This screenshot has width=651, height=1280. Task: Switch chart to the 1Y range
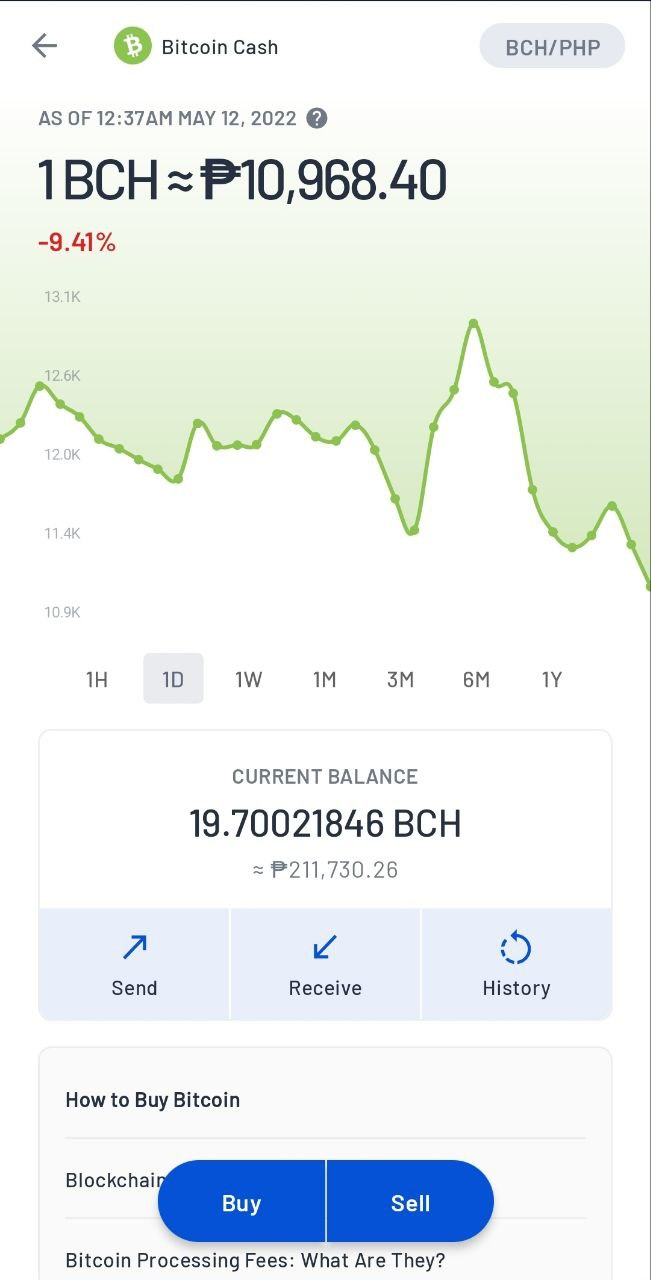(552, 679)
